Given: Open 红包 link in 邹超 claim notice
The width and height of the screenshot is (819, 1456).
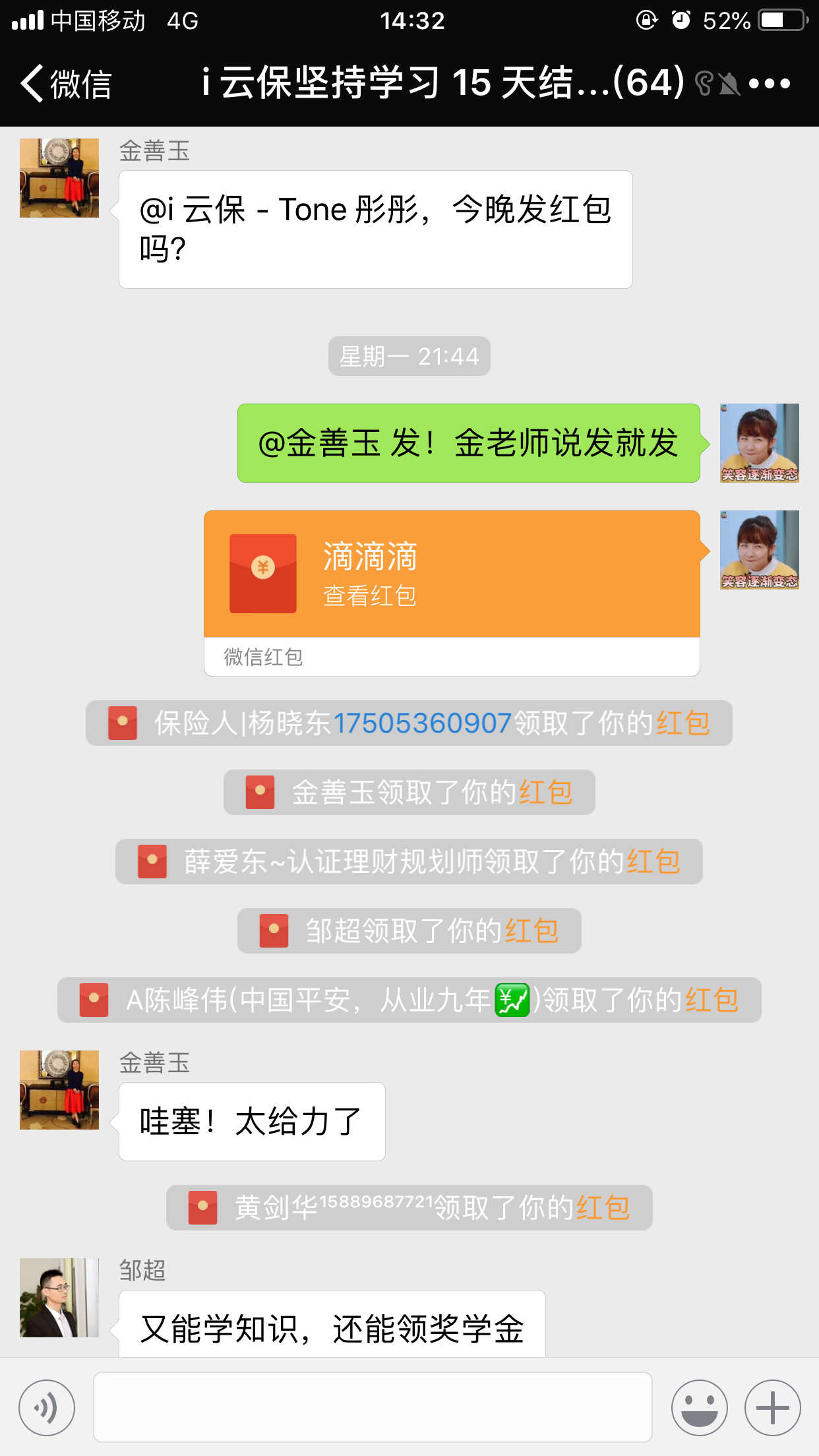Looking at the screenshot, I should 531,931.
